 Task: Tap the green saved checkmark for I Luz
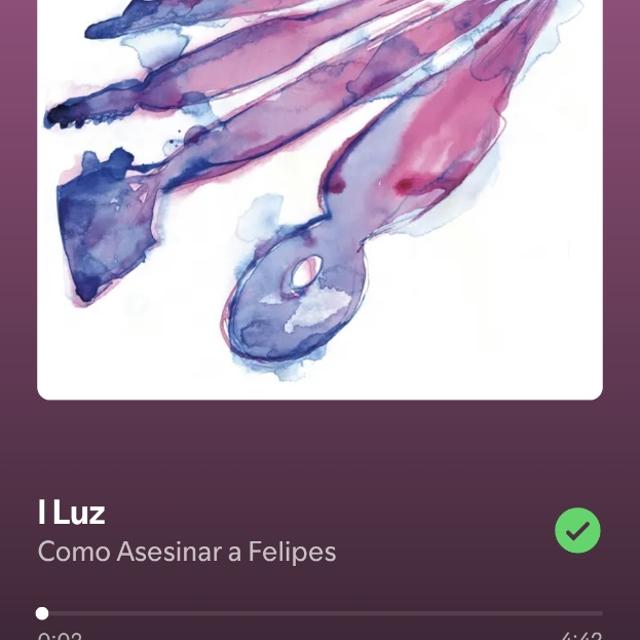click(x=578, y=531)
